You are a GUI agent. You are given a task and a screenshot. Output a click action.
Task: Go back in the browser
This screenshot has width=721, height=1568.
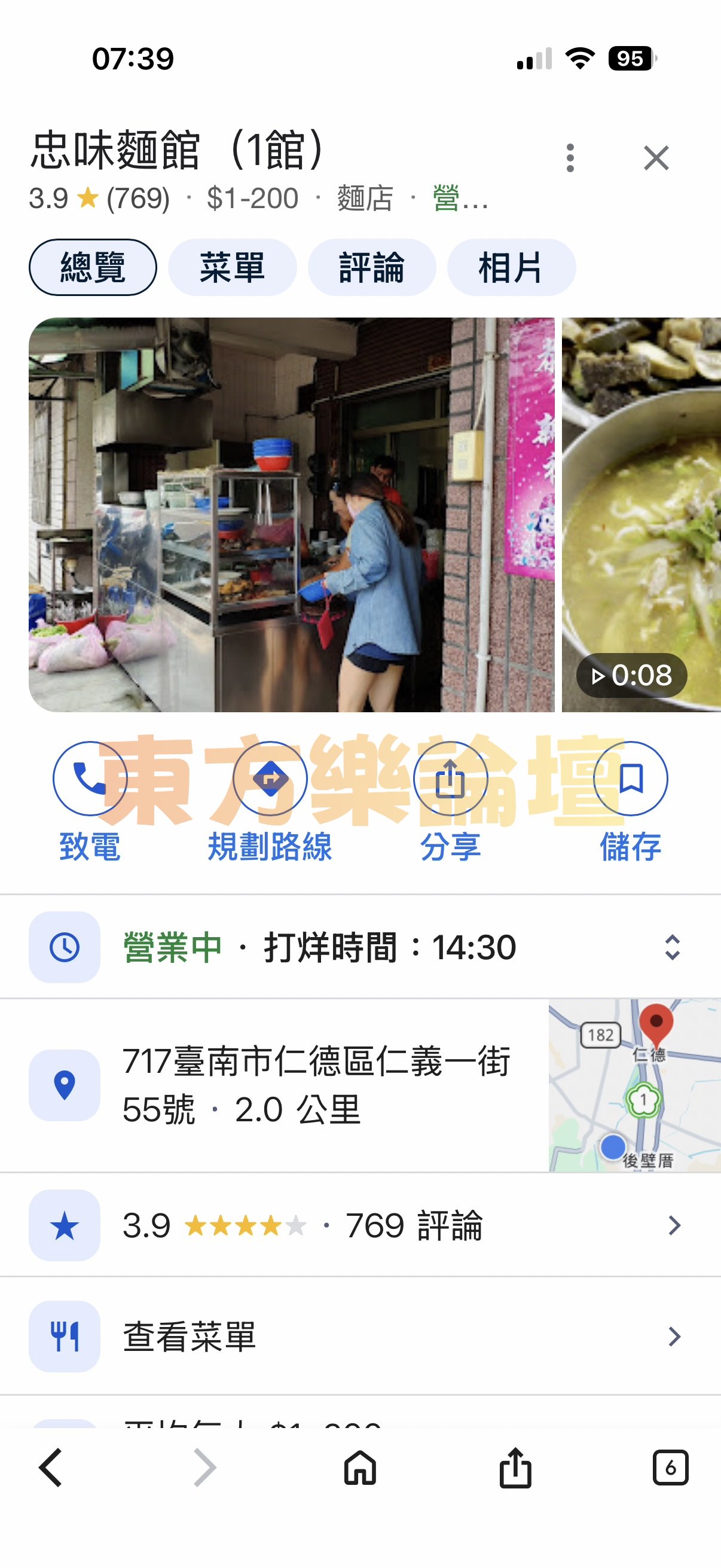[51, 1468]
